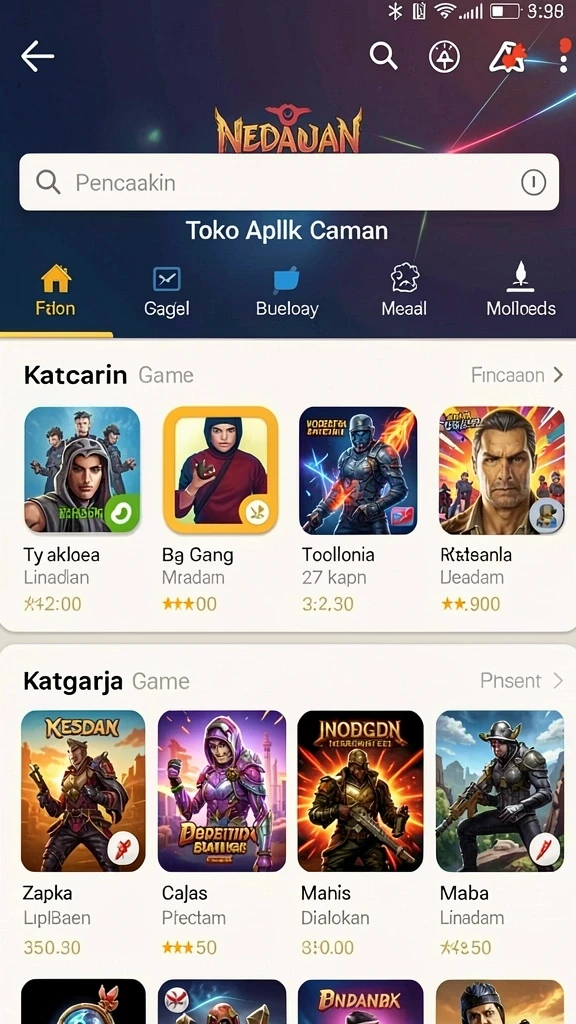Open Fincaapn link beside Katcarin
The height and width of the screenshot is (1024, 576).
point(517,375)
